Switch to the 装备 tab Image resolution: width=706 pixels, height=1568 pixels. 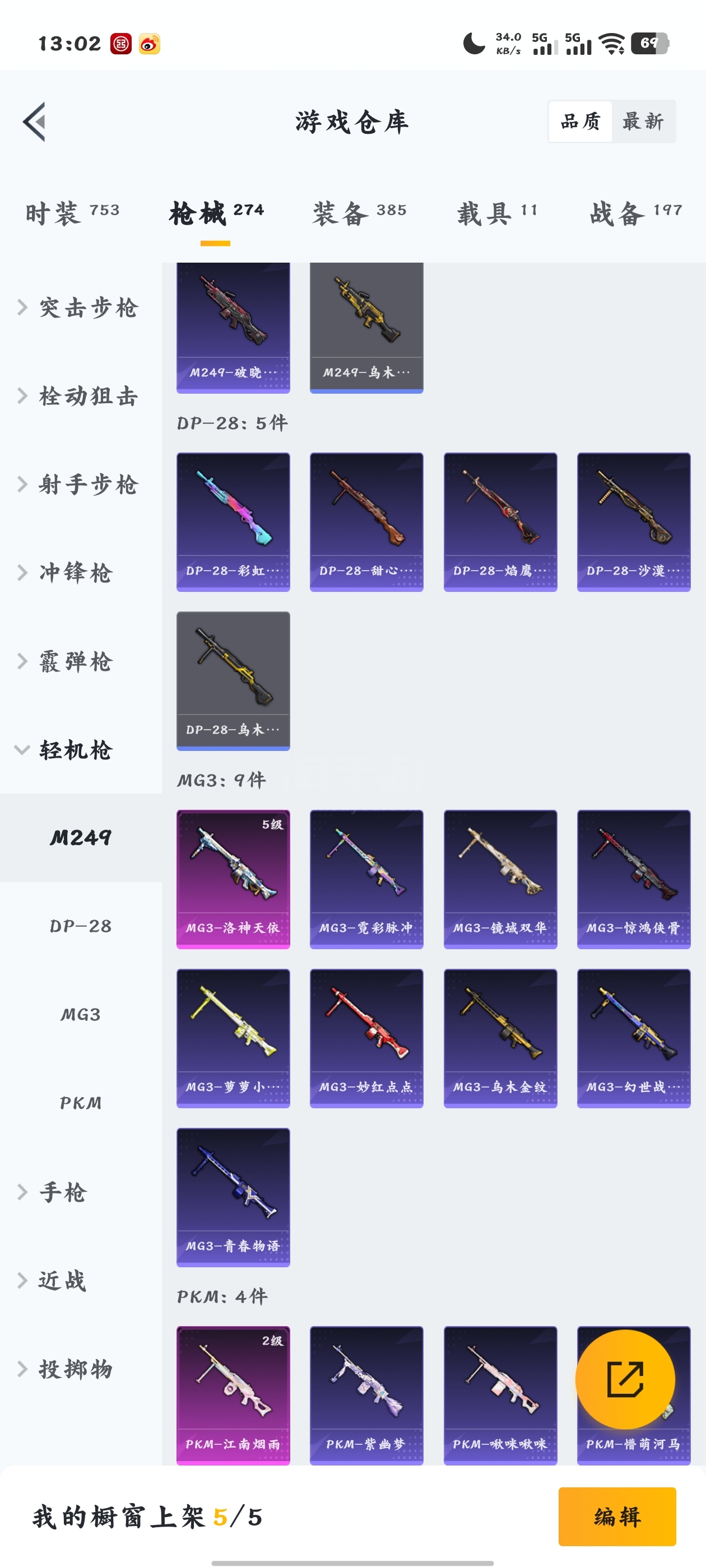coord(359,213)
